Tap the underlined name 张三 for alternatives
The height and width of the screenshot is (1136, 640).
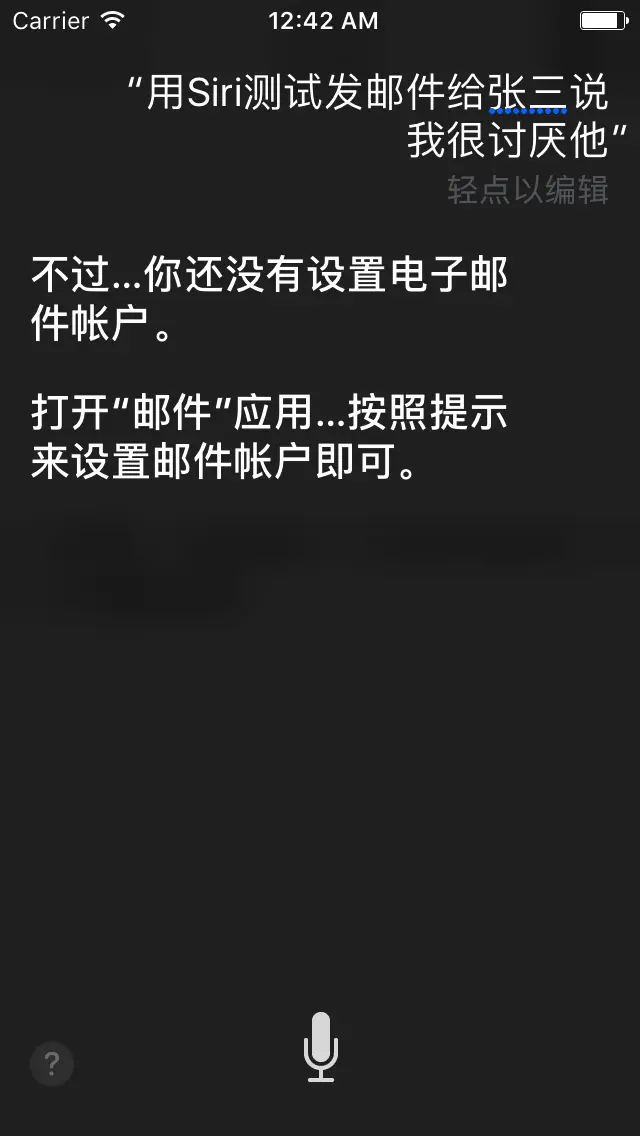[x=527, y=95]
